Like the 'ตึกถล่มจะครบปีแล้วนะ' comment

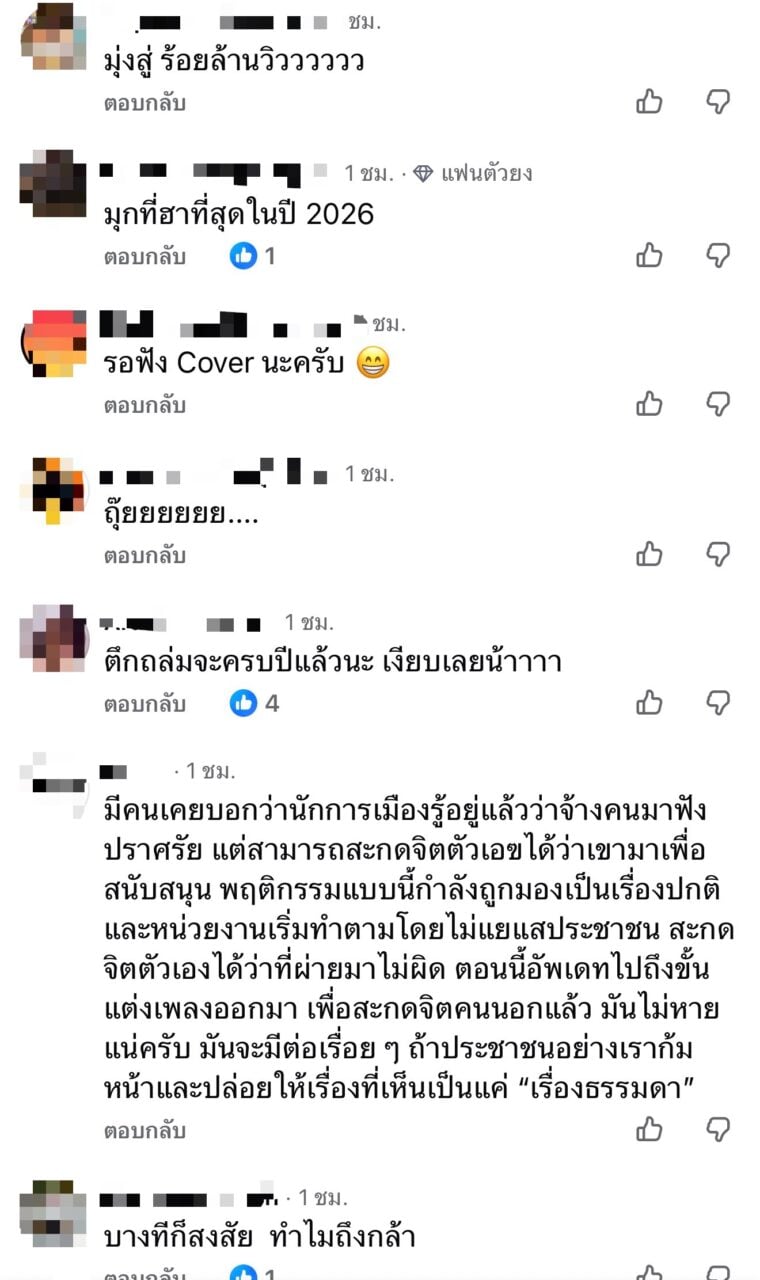coord(650,702)
